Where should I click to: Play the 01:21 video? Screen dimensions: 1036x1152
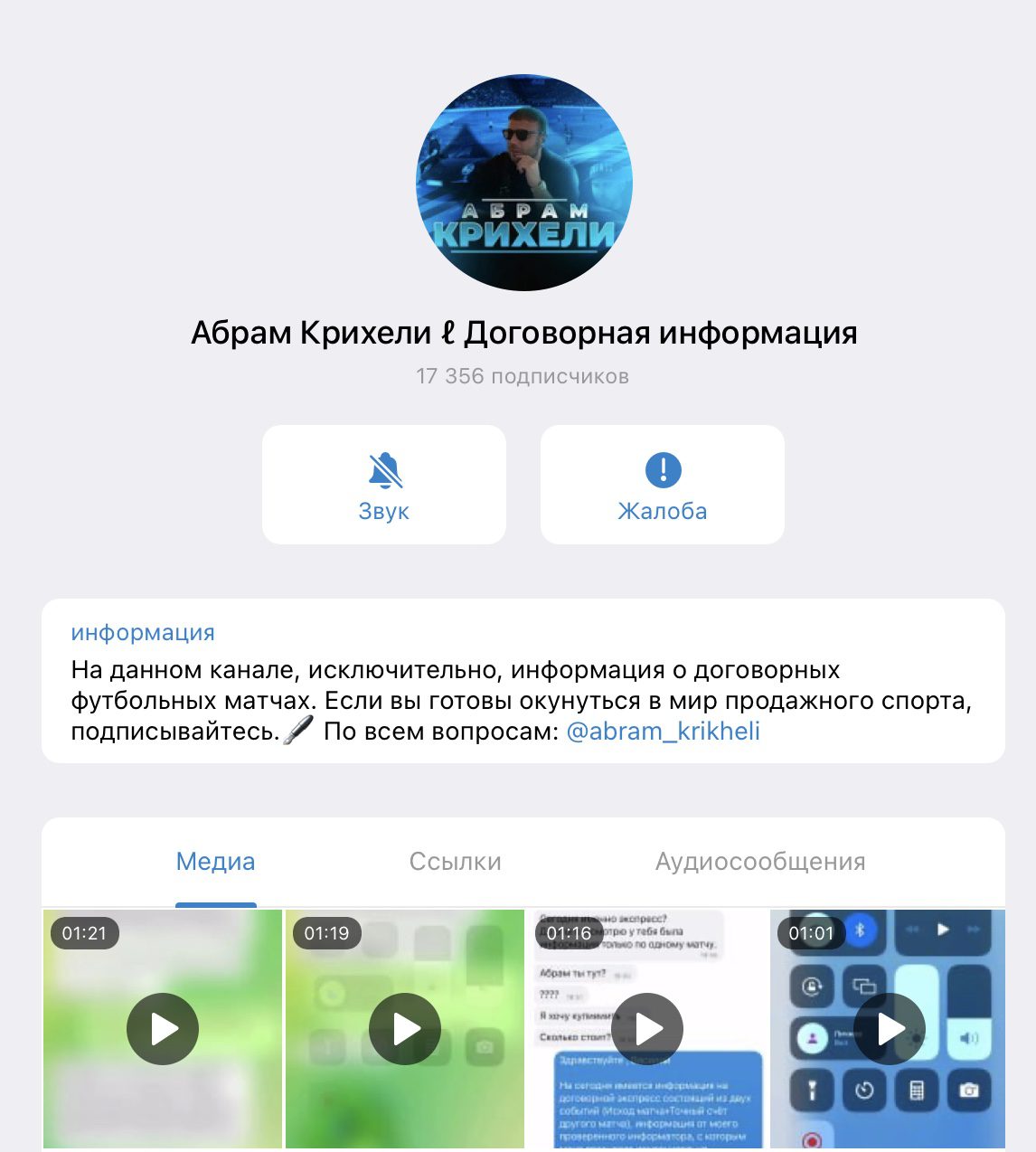(x=163, y=1029)
